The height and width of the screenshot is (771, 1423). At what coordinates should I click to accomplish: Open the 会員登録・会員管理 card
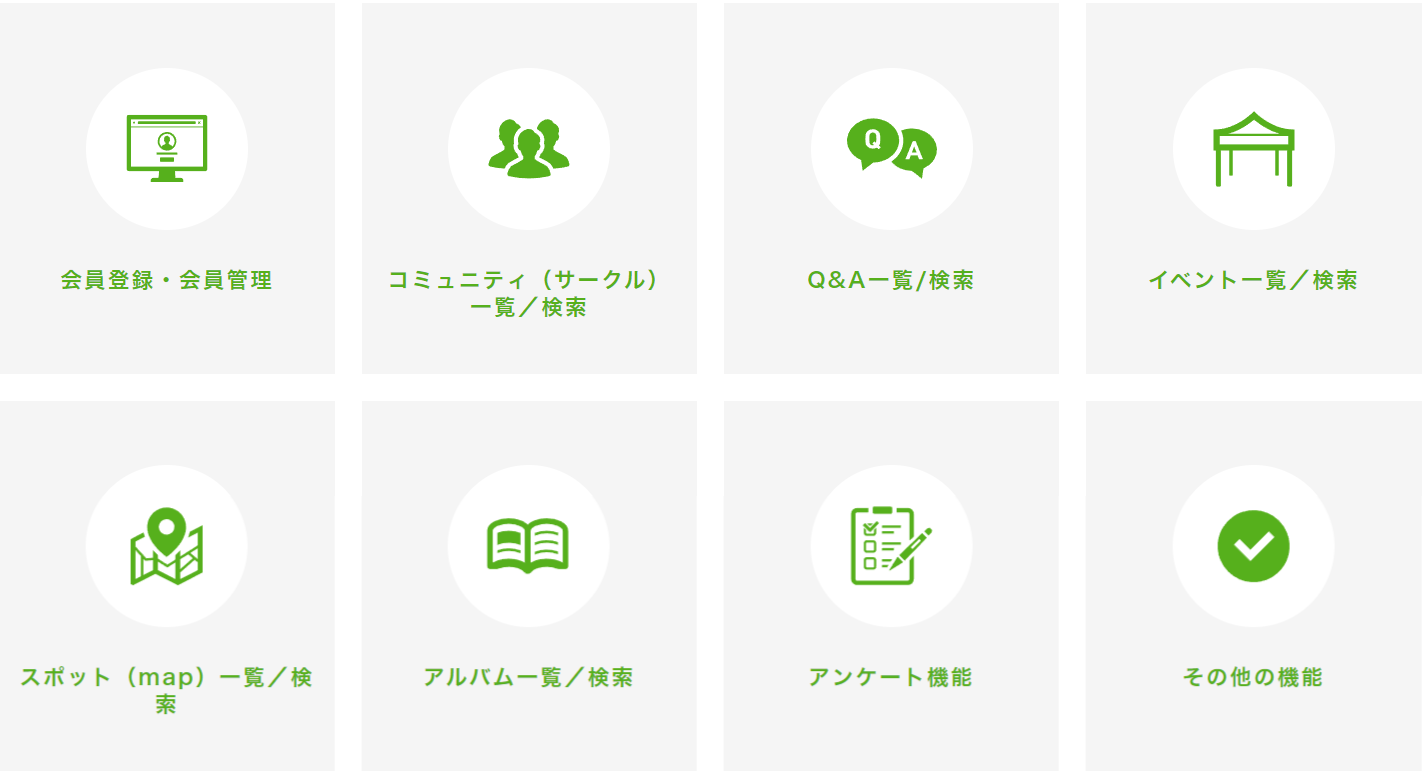click(166, 188)
